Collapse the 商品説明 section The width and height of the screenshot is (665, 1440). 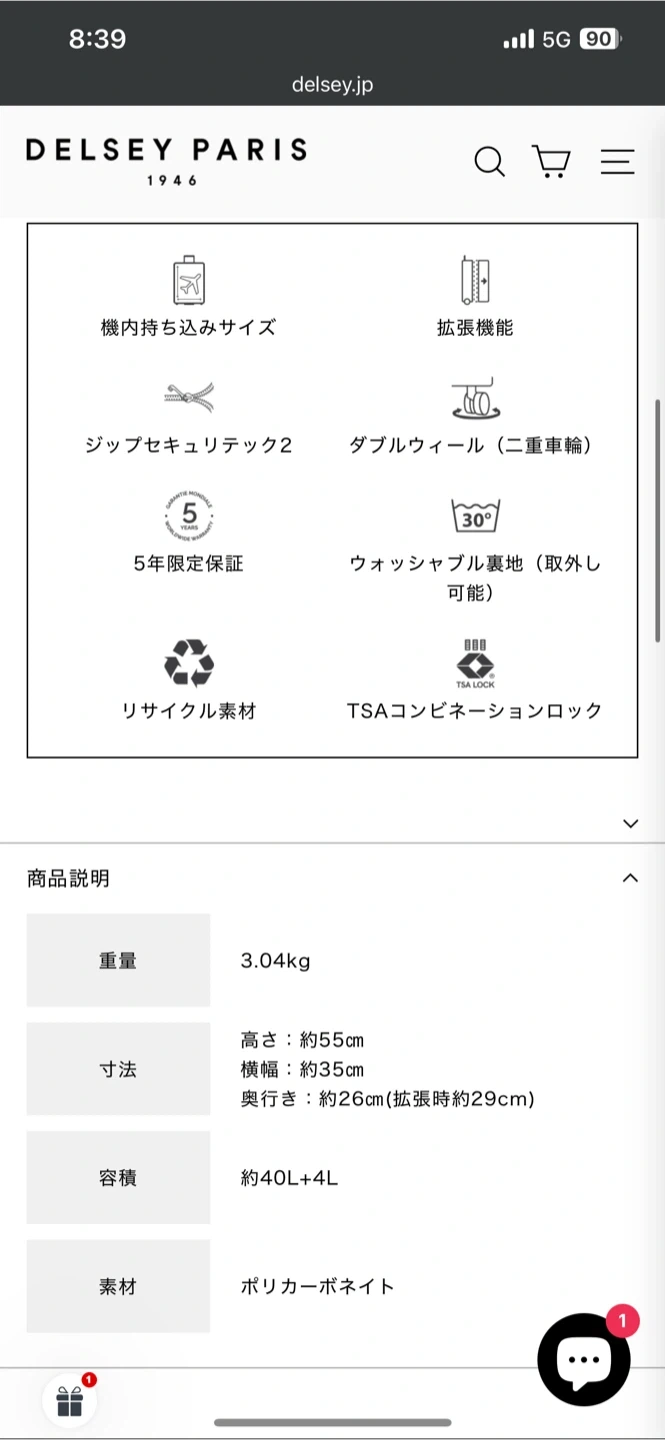coord(630,878)
